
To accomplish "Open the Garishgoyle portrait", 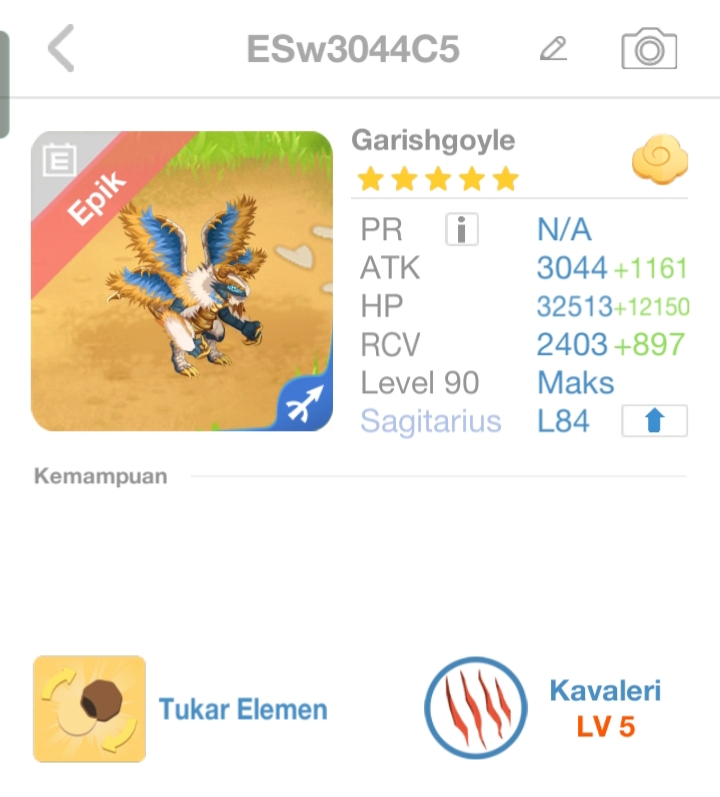I will tap(182, 281).
